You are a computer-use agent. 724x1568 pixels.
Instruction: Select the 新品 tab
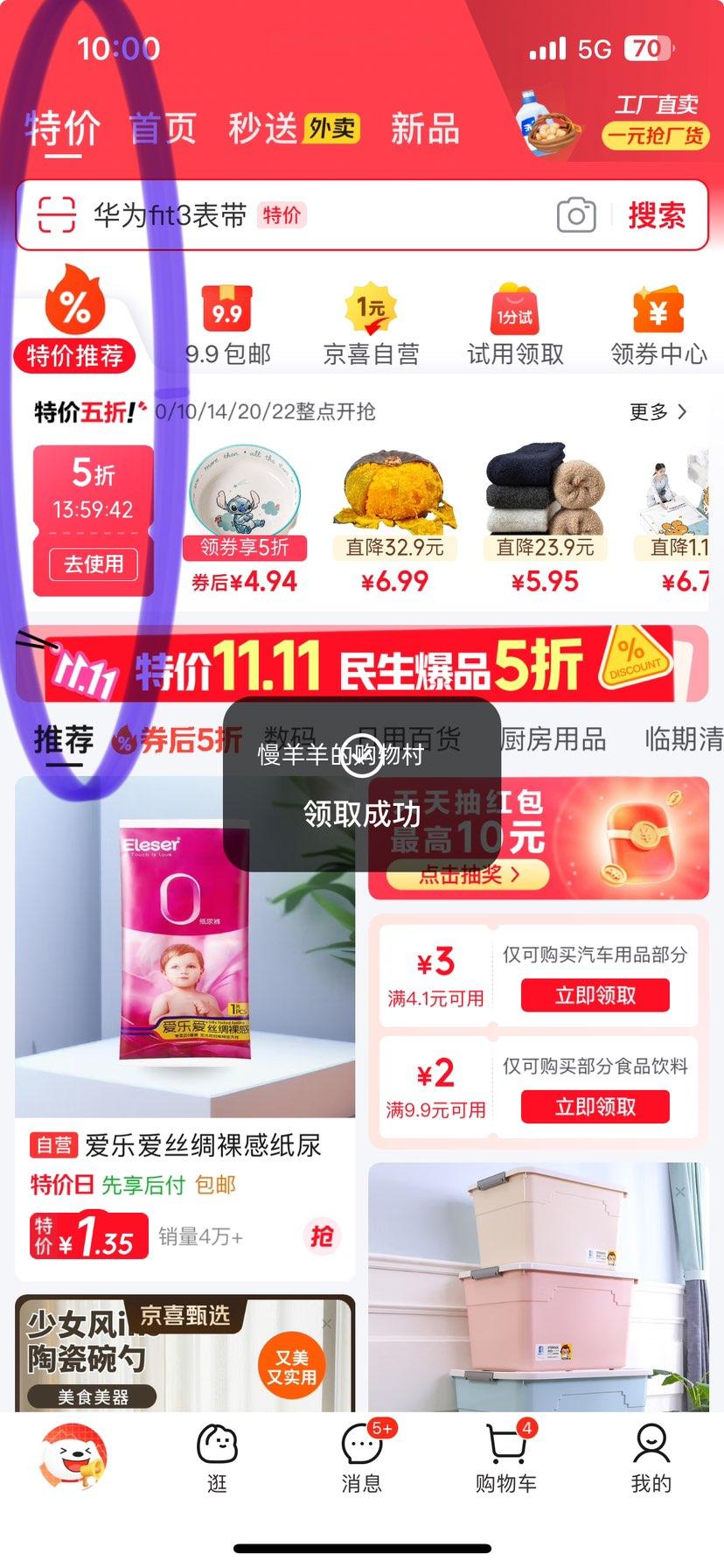click(x=425, y=129)
